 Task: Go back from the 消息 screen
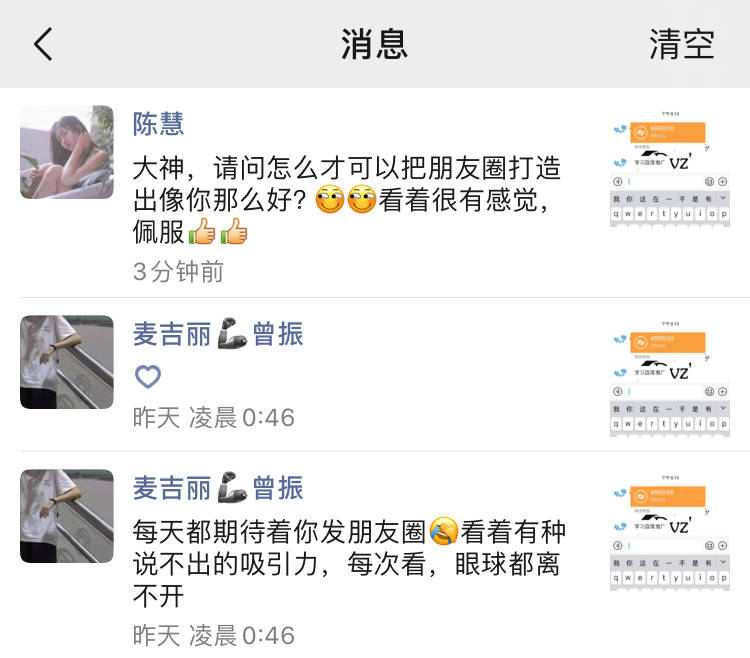pyautogui.click(x=42, y=44)
